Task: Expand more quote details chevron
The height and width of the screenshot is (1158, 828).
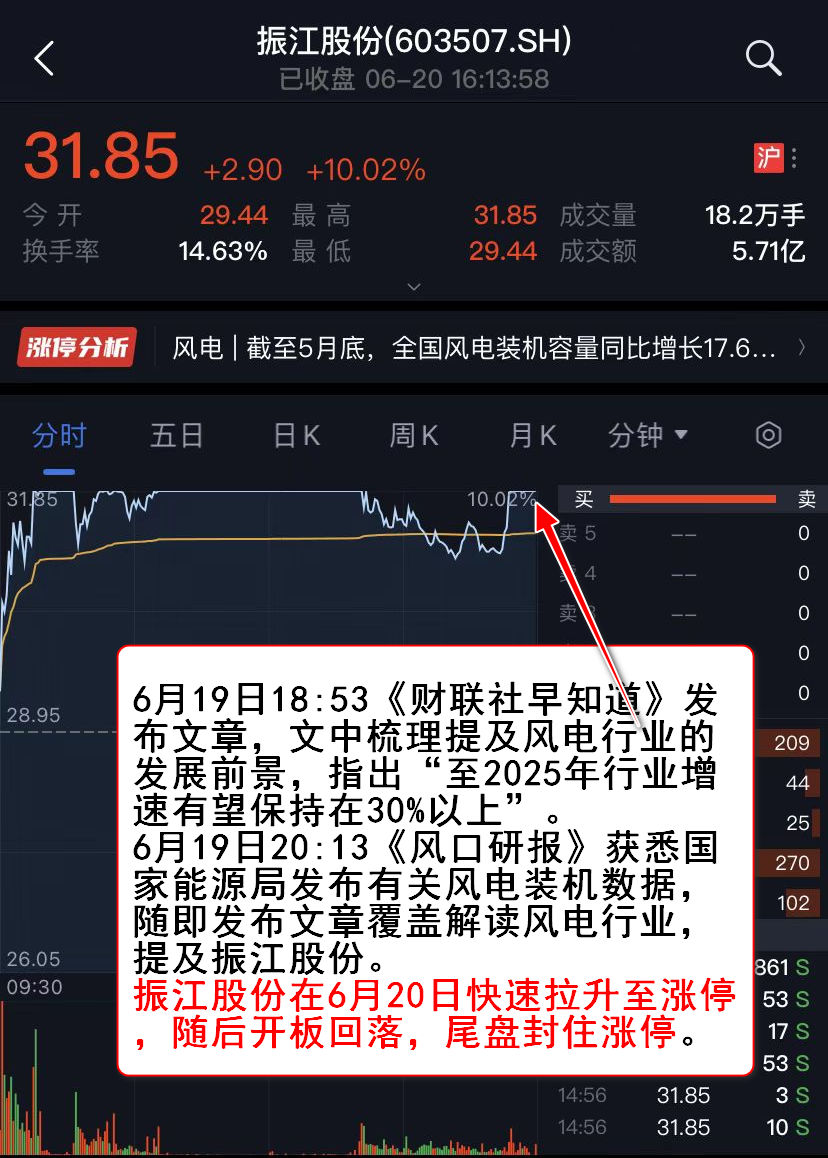Action: [414, 287]
